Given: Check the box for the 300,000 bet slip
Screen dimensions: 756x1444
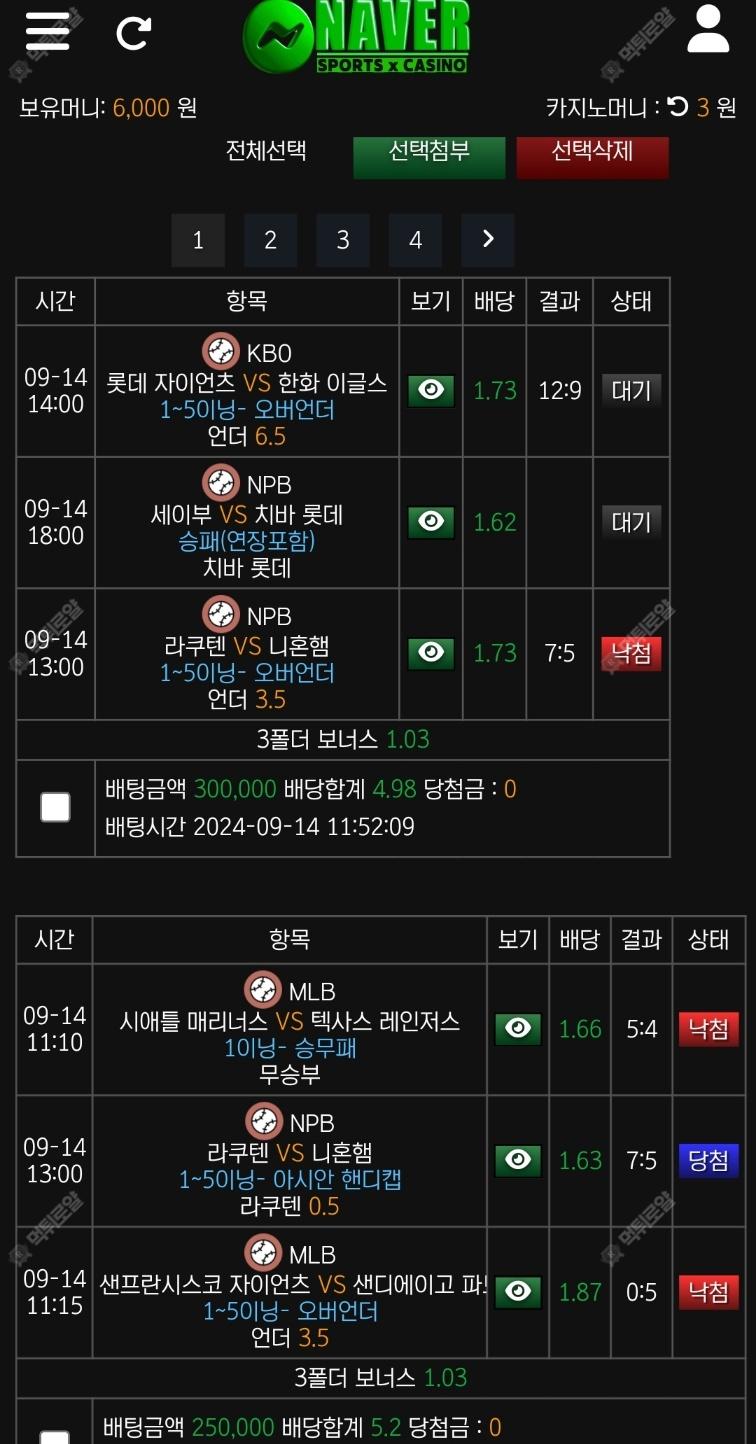Looking at the screenshot, I should (x=55, y=807).
